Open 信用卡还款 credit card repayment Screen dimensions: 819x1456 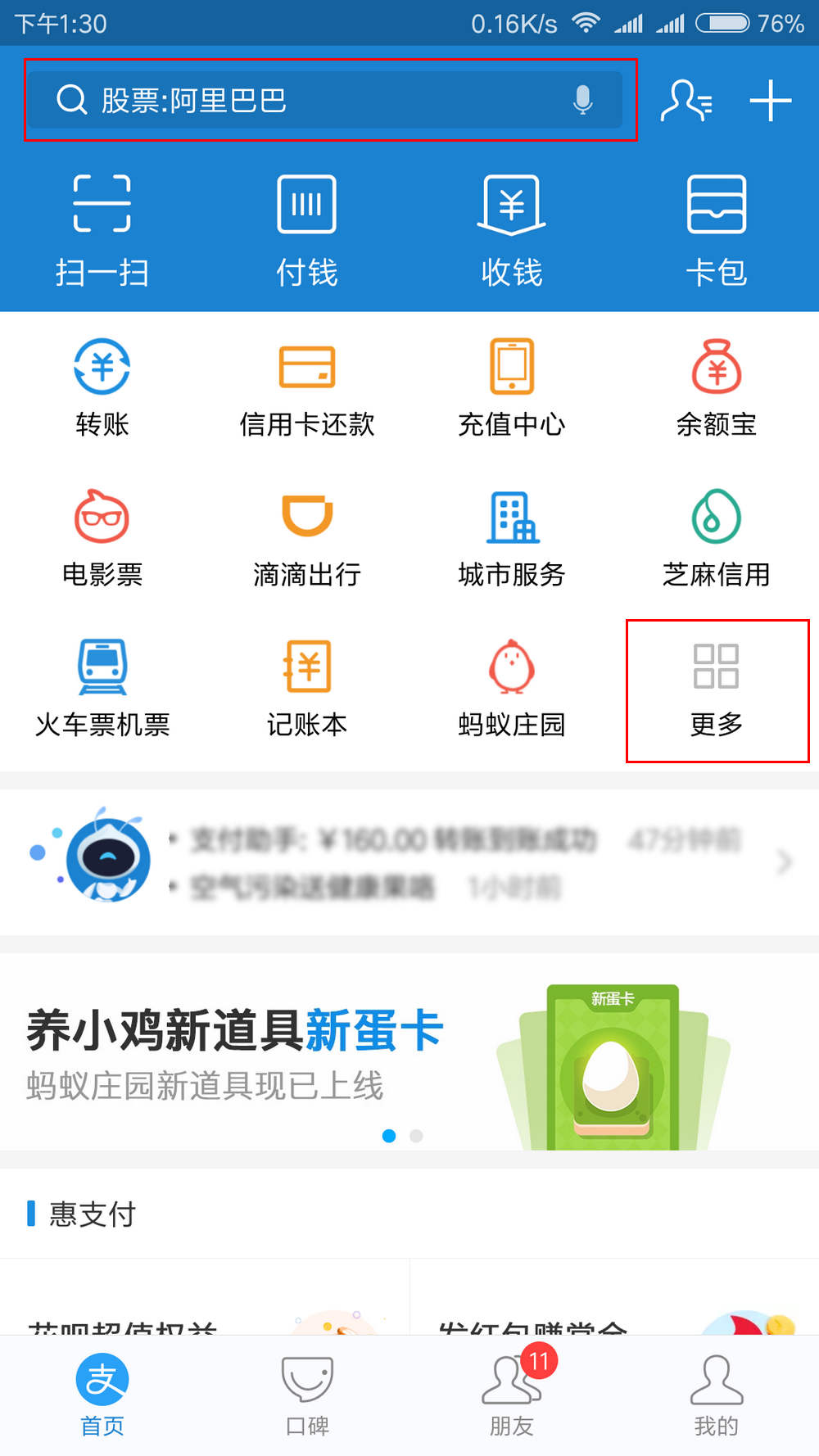pos(307,387)
